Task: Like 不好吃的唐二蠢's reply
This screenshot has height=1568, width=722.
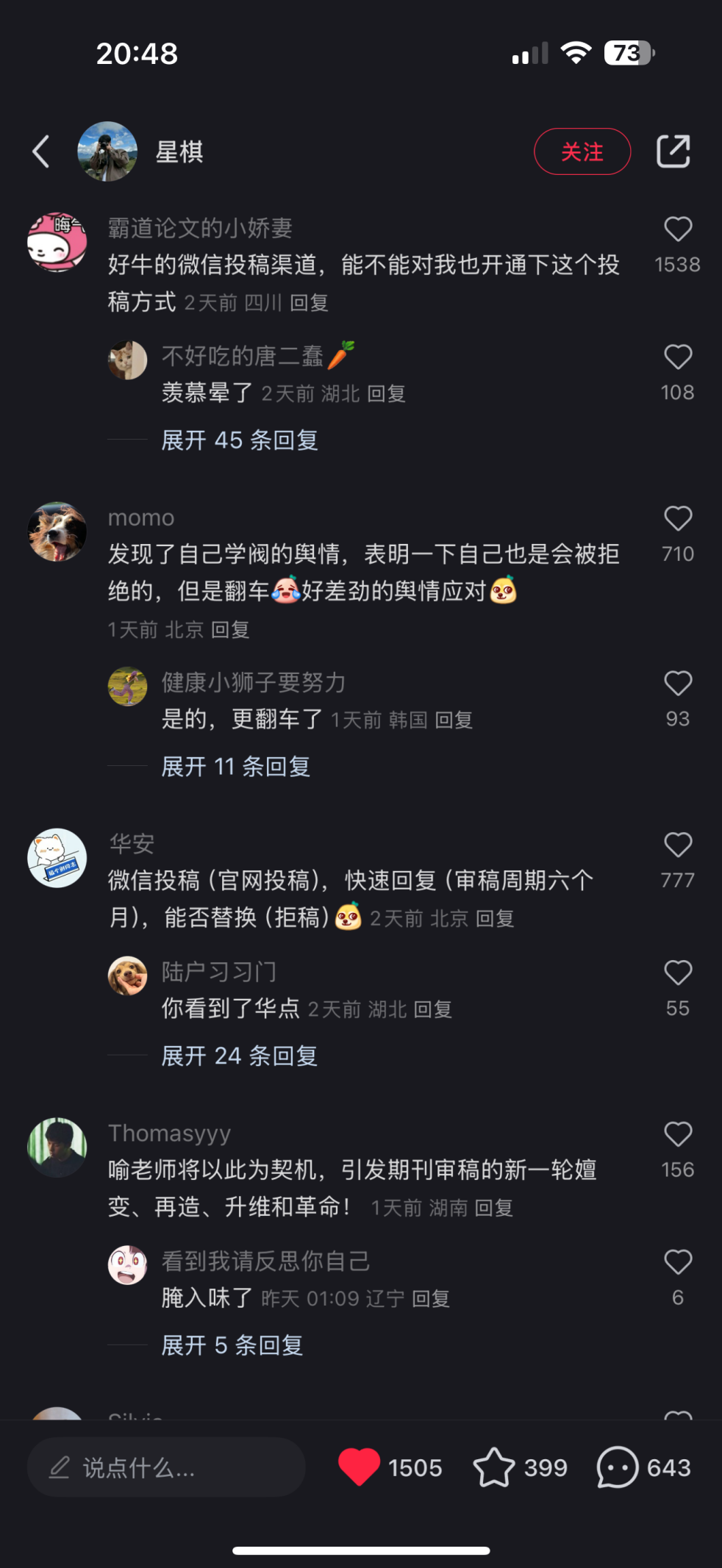Action: (x=677, y=358)
